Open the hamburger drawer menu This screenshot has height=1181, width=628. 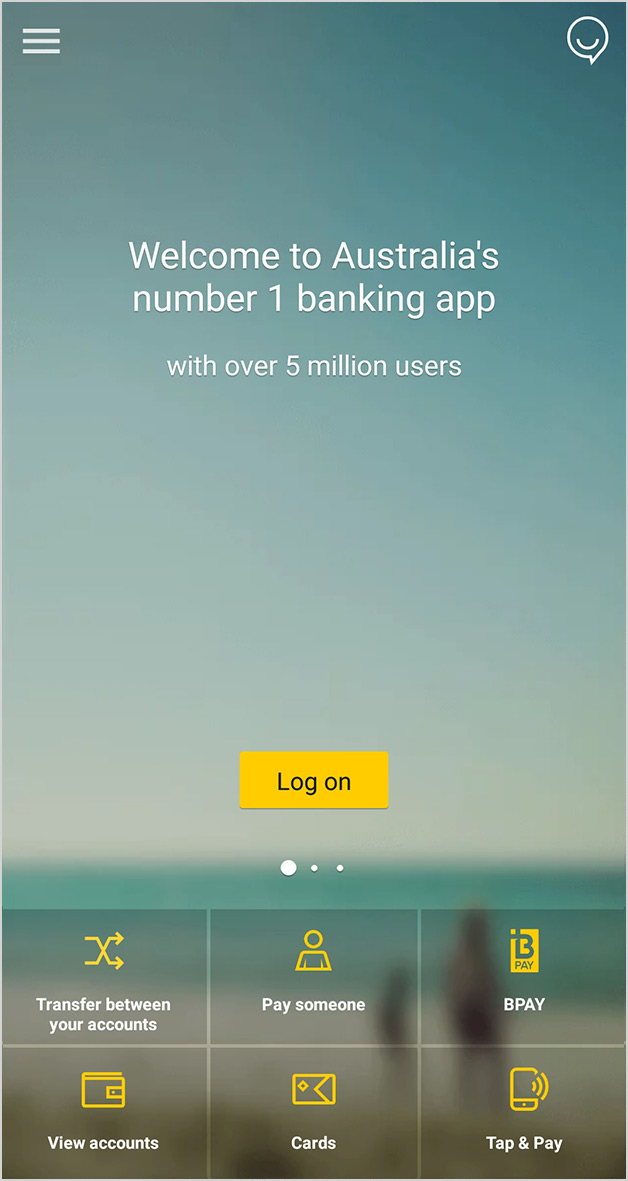click(41, 40)
